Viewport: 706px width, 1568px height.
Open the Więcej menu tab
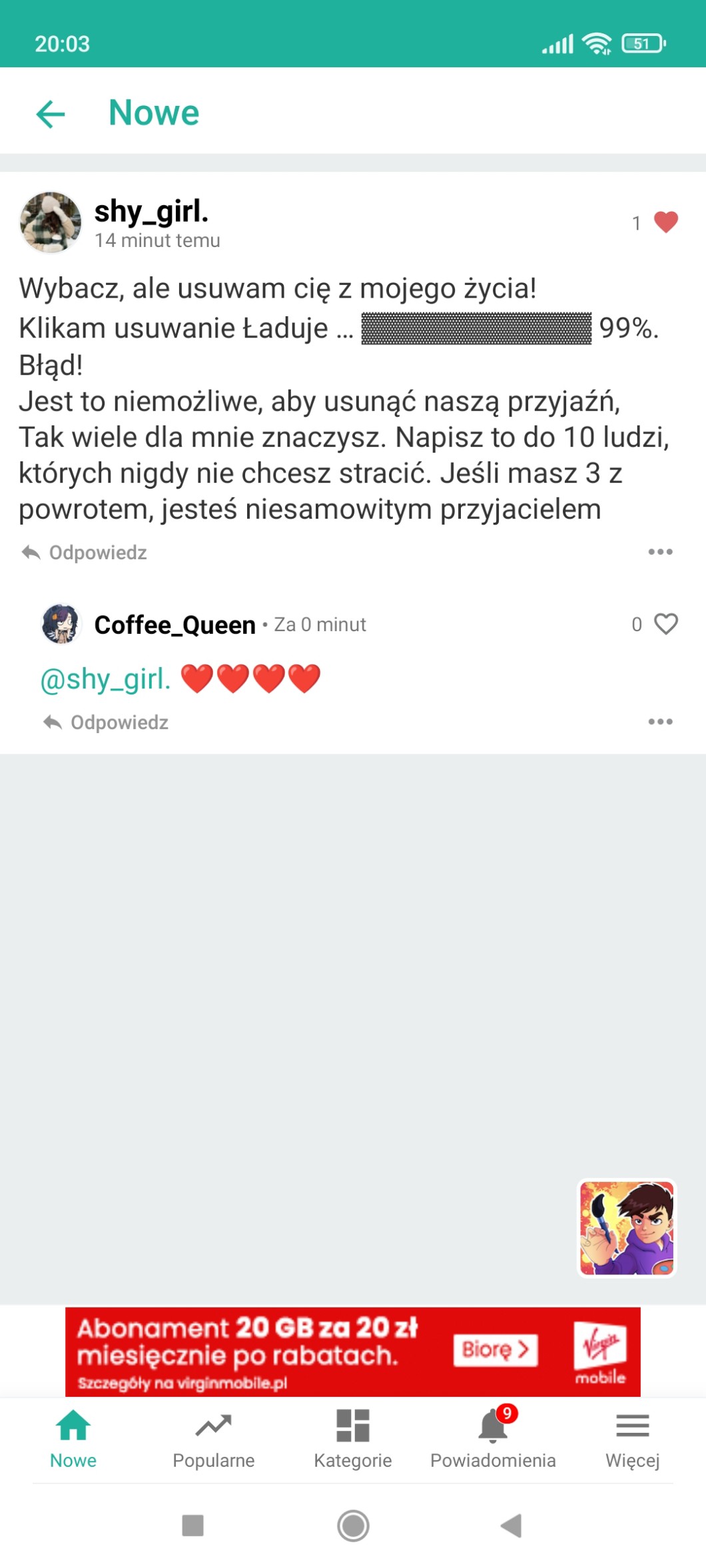pyautogui.click(x=632, y=1439)
